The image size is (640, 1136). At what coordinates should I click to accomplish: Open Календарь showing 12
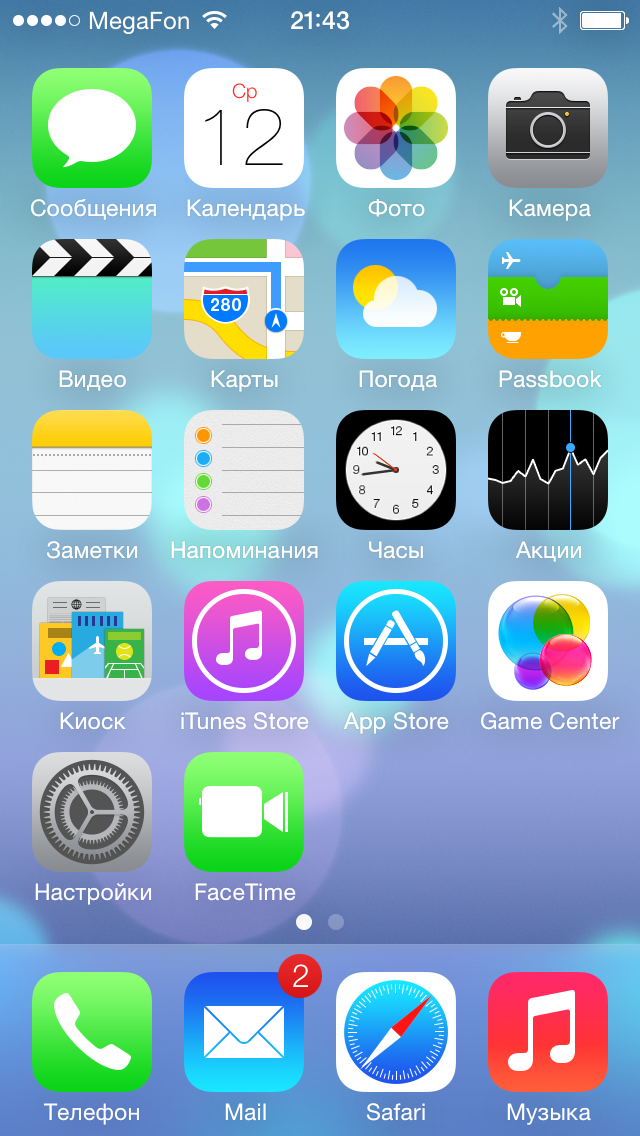(244, 128)
